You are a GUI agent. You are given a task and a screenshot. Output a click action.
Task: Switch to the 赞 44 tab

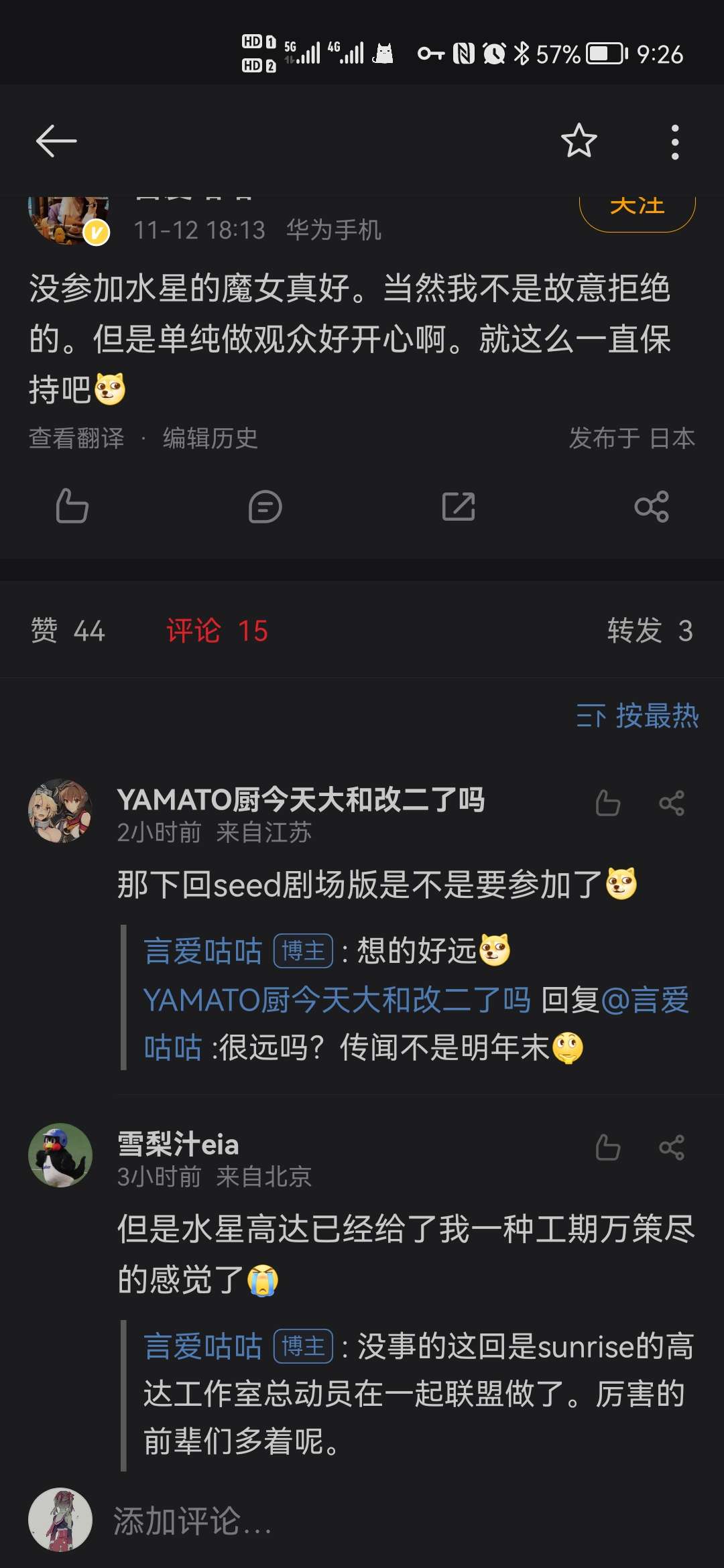68,631
